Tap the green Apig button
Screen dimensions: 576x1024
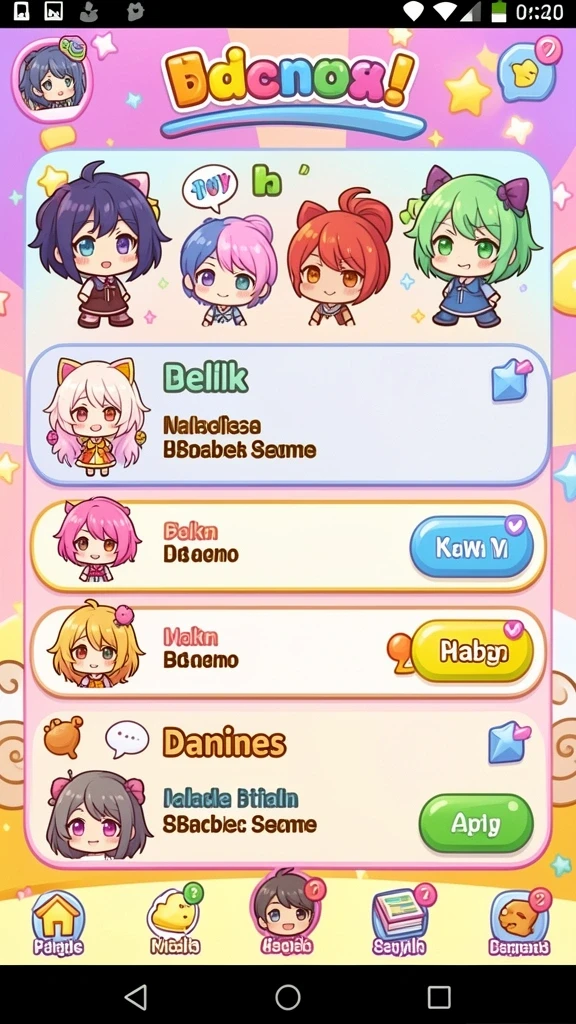(476, 823)
